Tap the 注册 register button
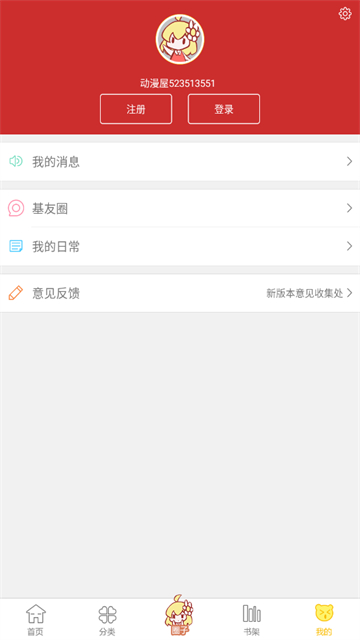Image resolution: width=360 pixels, height=640 pixels. pyautogui.click(x=136, y=109)
